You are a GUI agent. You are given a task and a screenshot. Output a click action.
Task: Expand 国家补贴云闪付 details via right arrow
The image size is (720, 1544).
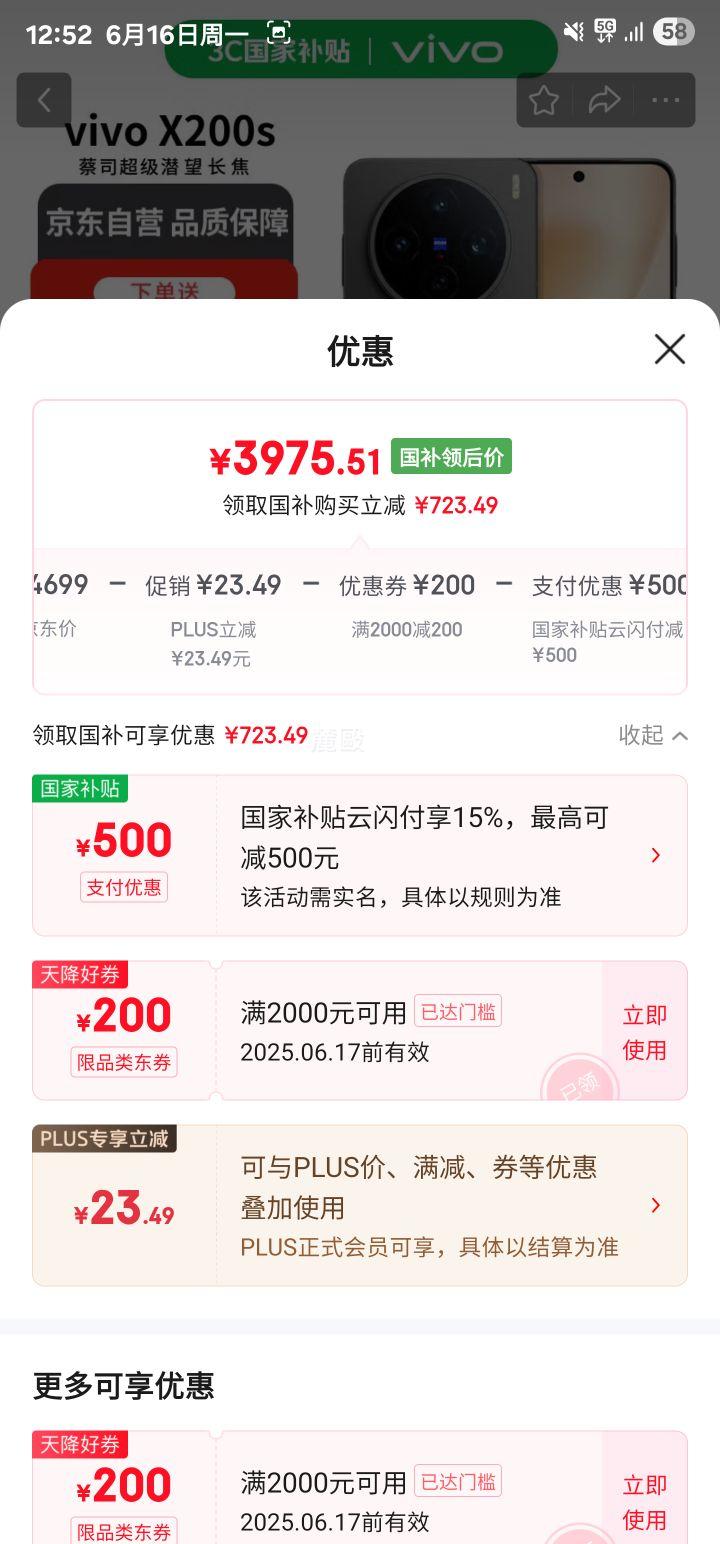click(656, 856)
